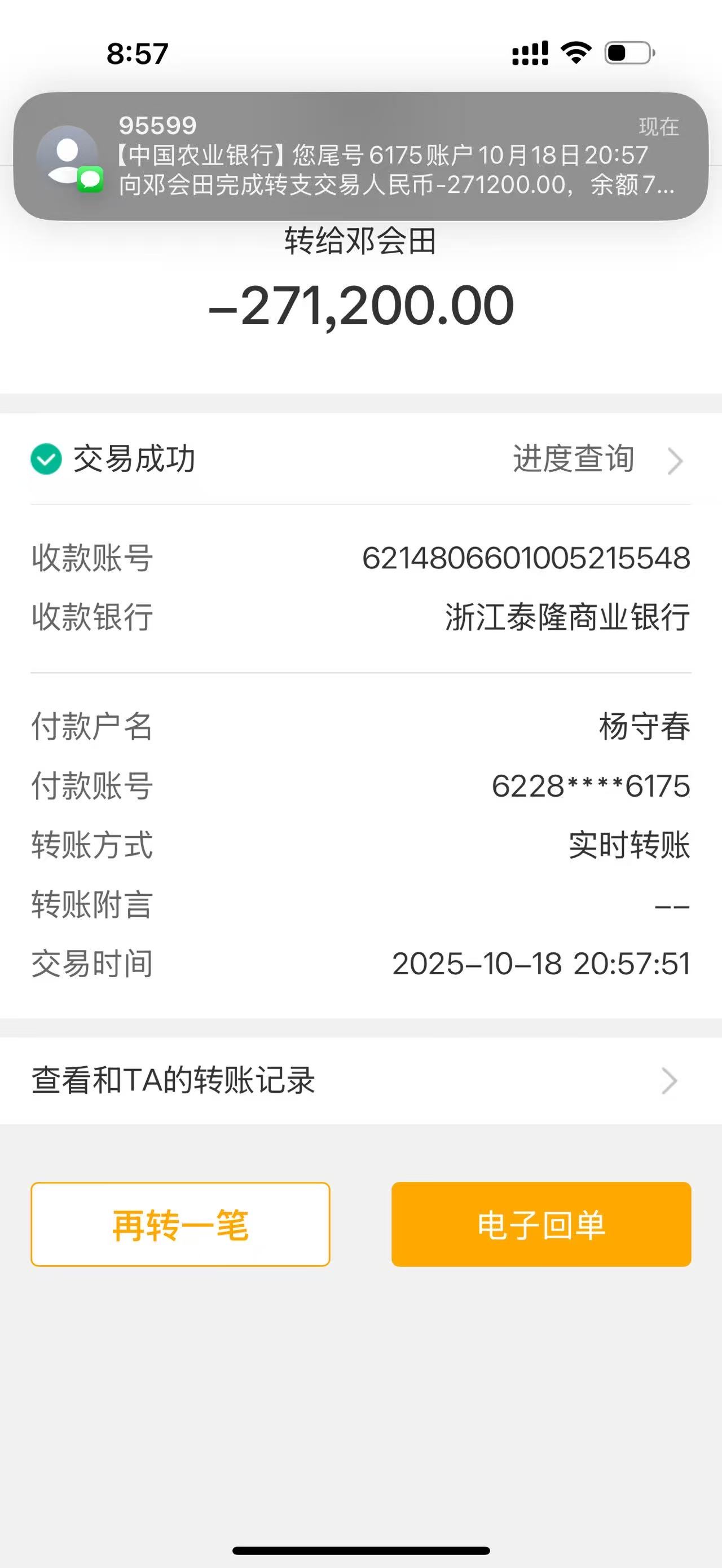Open the 95599 SMS notification banner
Screen dimensions: 722x1568
(x=360, y=156)
